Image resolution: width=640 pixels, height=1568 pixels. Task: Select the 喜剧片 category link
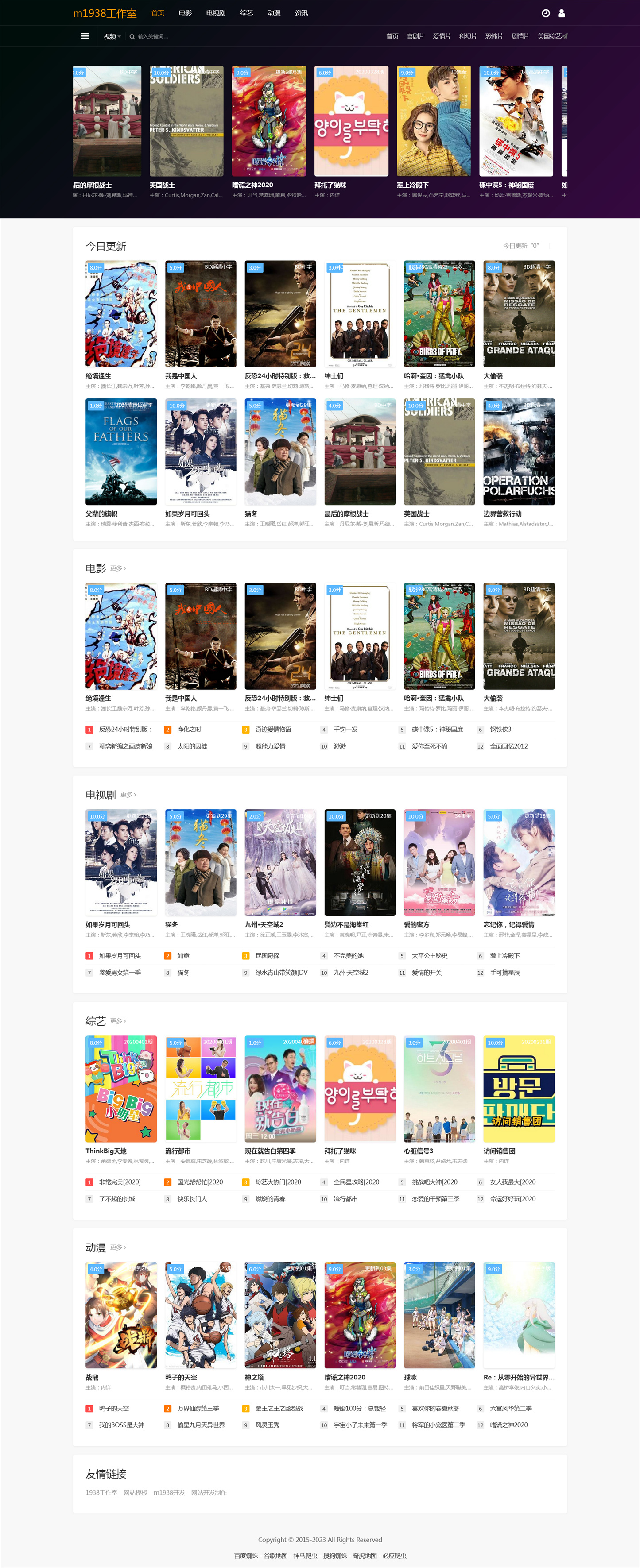415,36
